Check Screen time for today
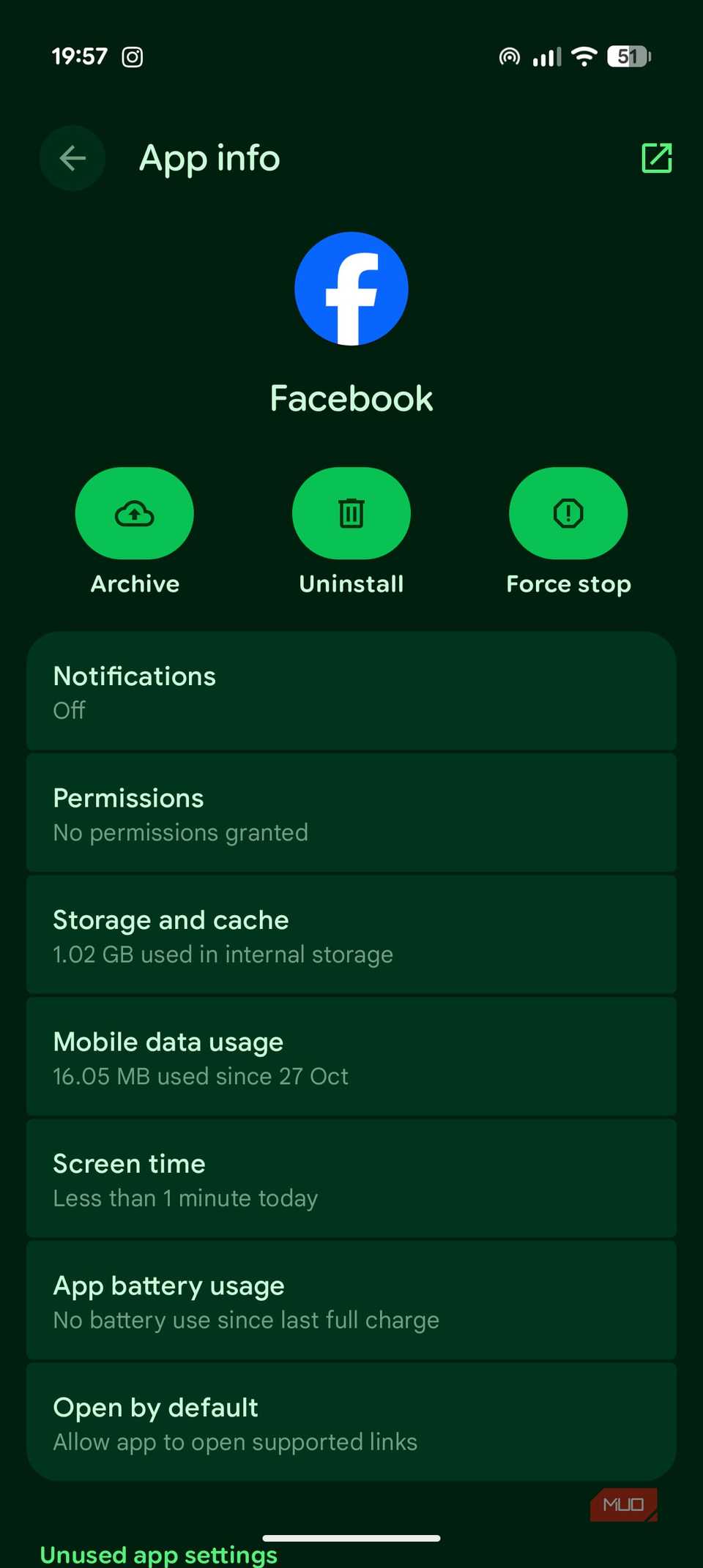 coord(351,1179)
